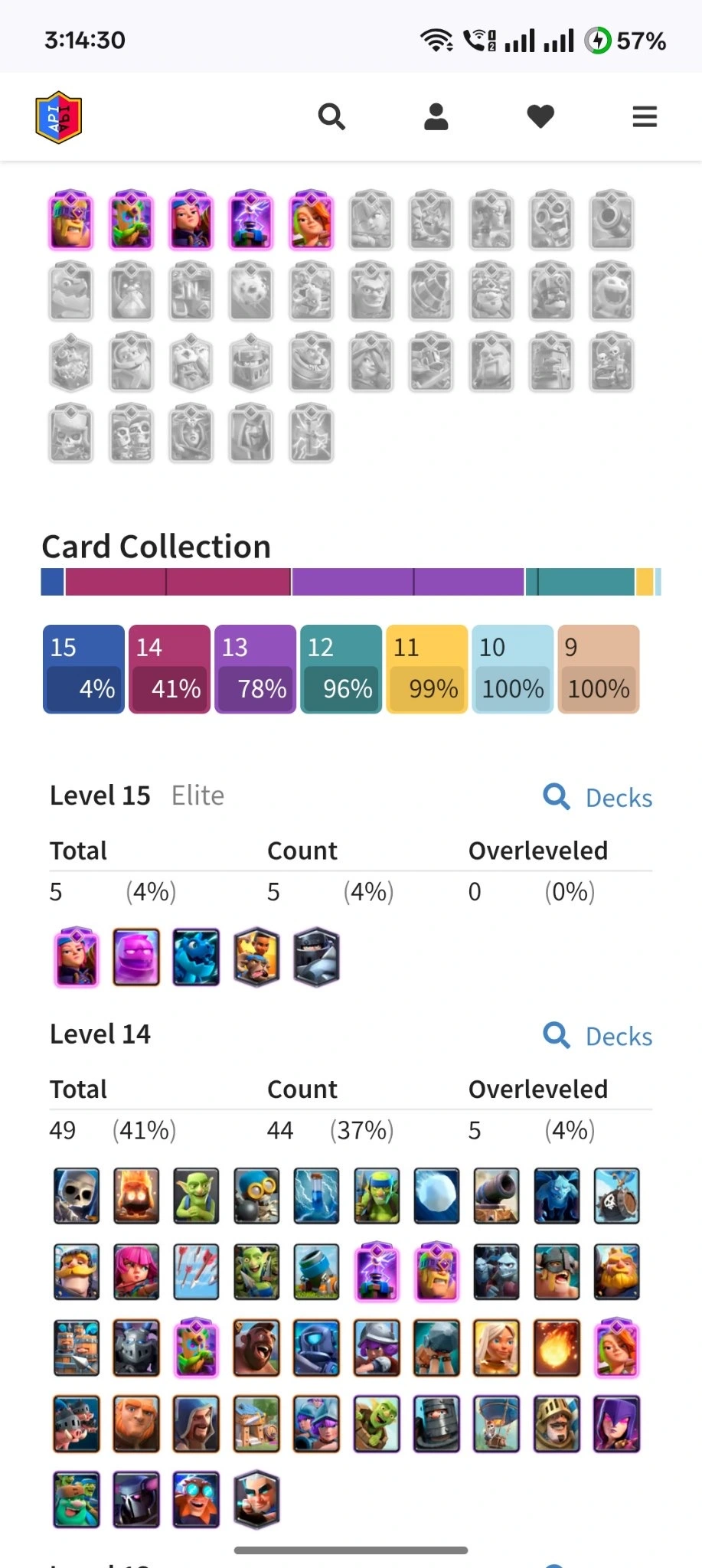702x1568 pixels.
Task: Open the search magnifier in the header
Action: 331,117
